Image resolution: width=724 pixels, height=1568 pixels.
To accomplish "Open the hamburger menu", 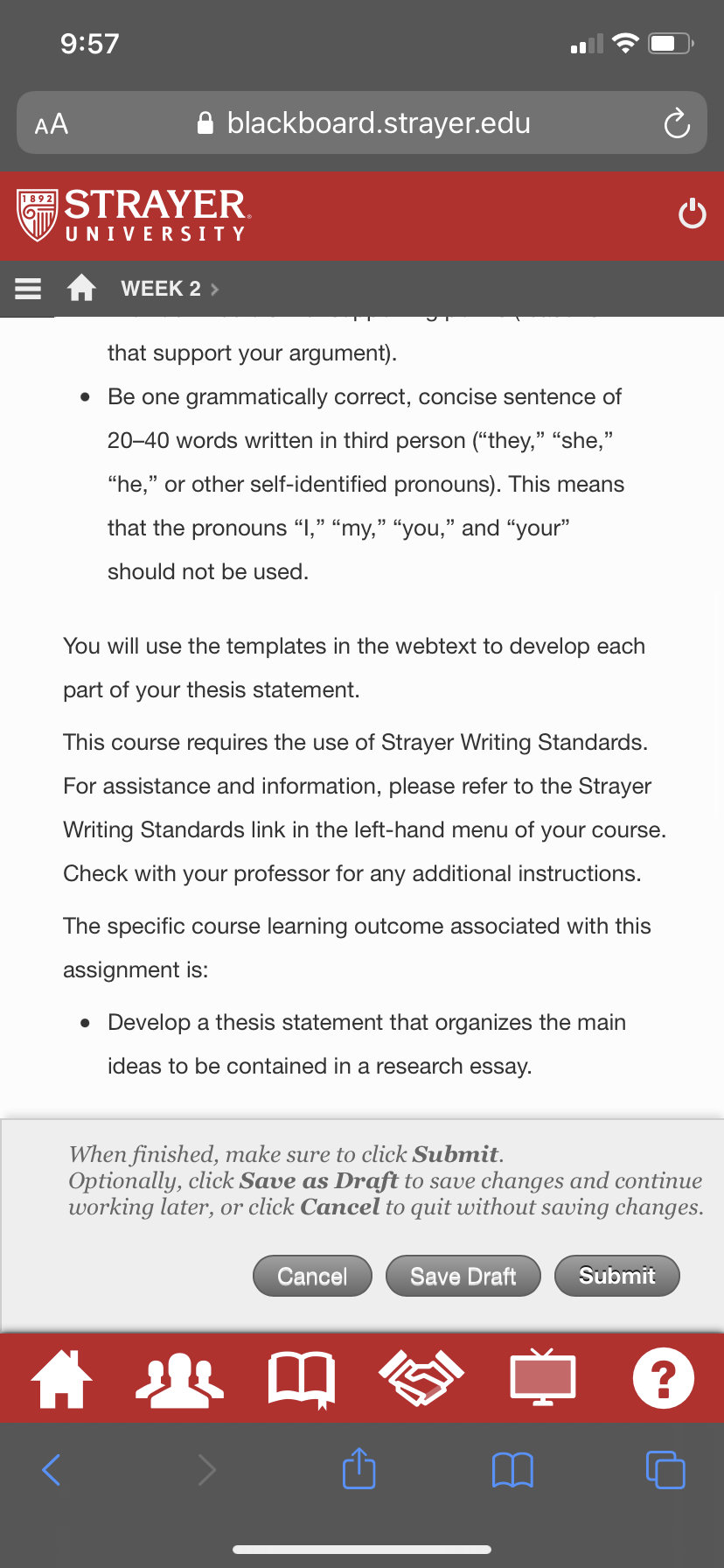I will [x=28, y=288].
